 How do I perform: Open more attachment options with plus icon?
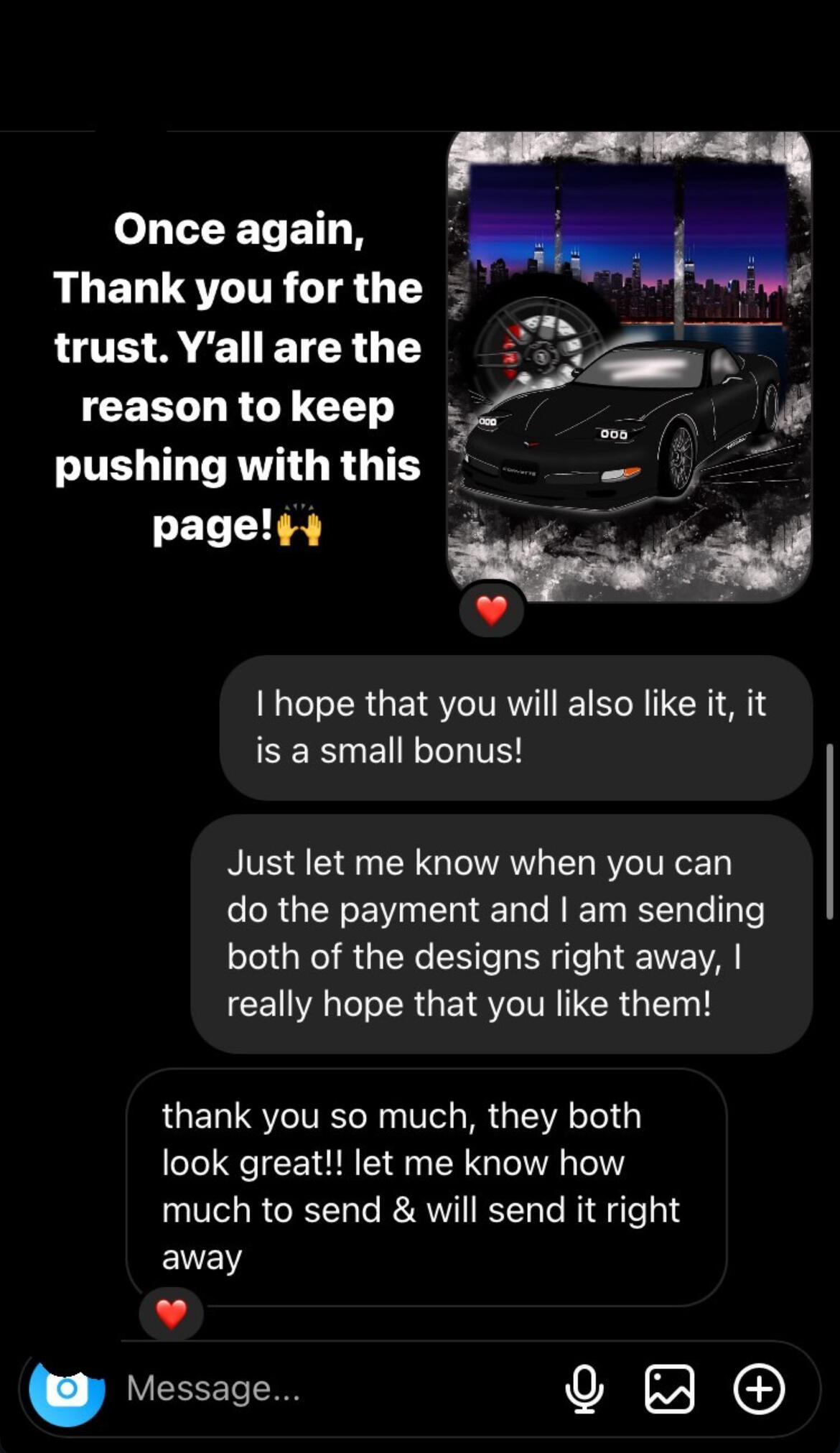point(759,1389)
